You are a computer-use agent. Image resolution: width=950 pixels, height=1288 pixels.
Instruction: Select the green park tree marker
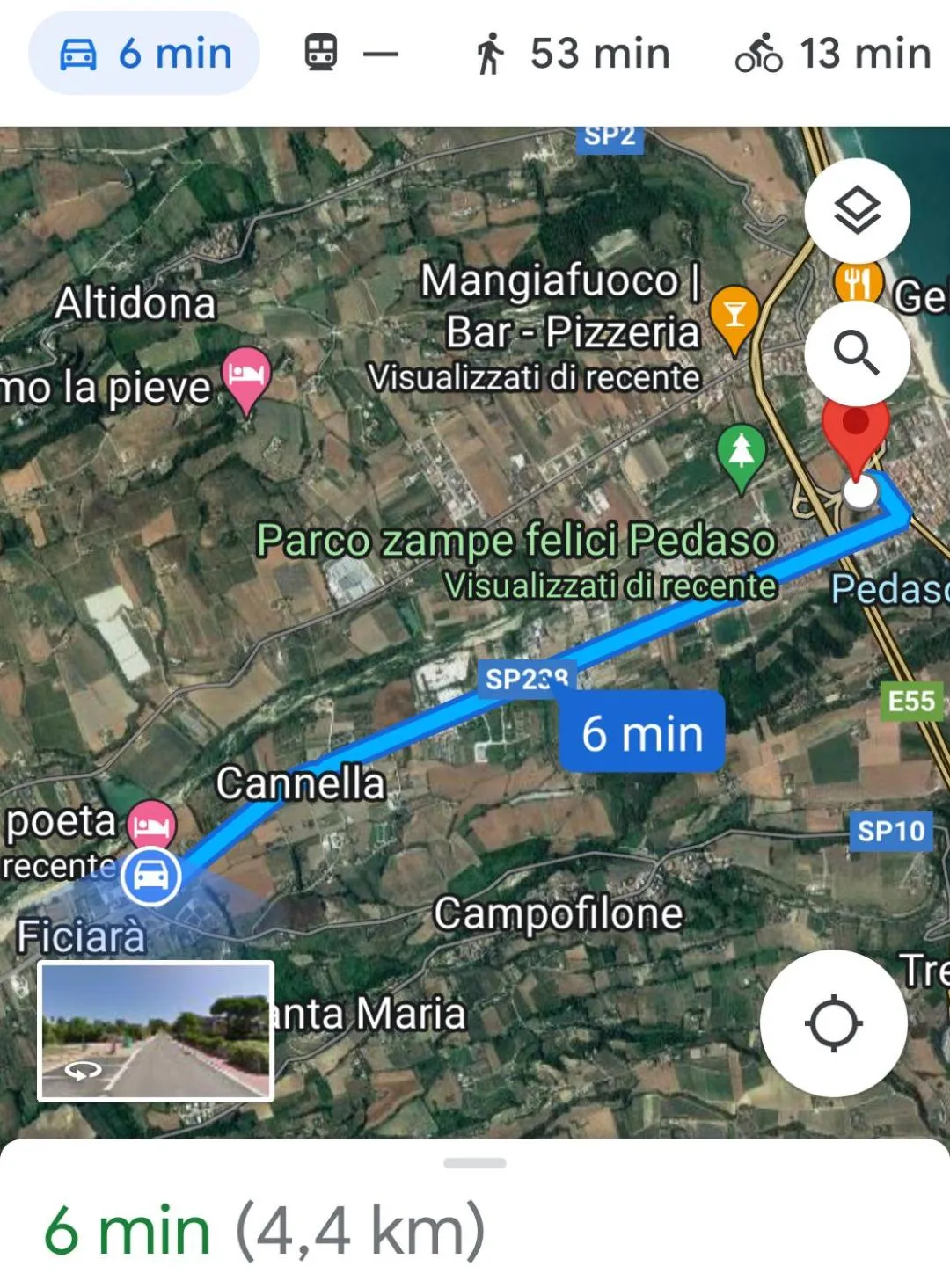coord(743,450)
